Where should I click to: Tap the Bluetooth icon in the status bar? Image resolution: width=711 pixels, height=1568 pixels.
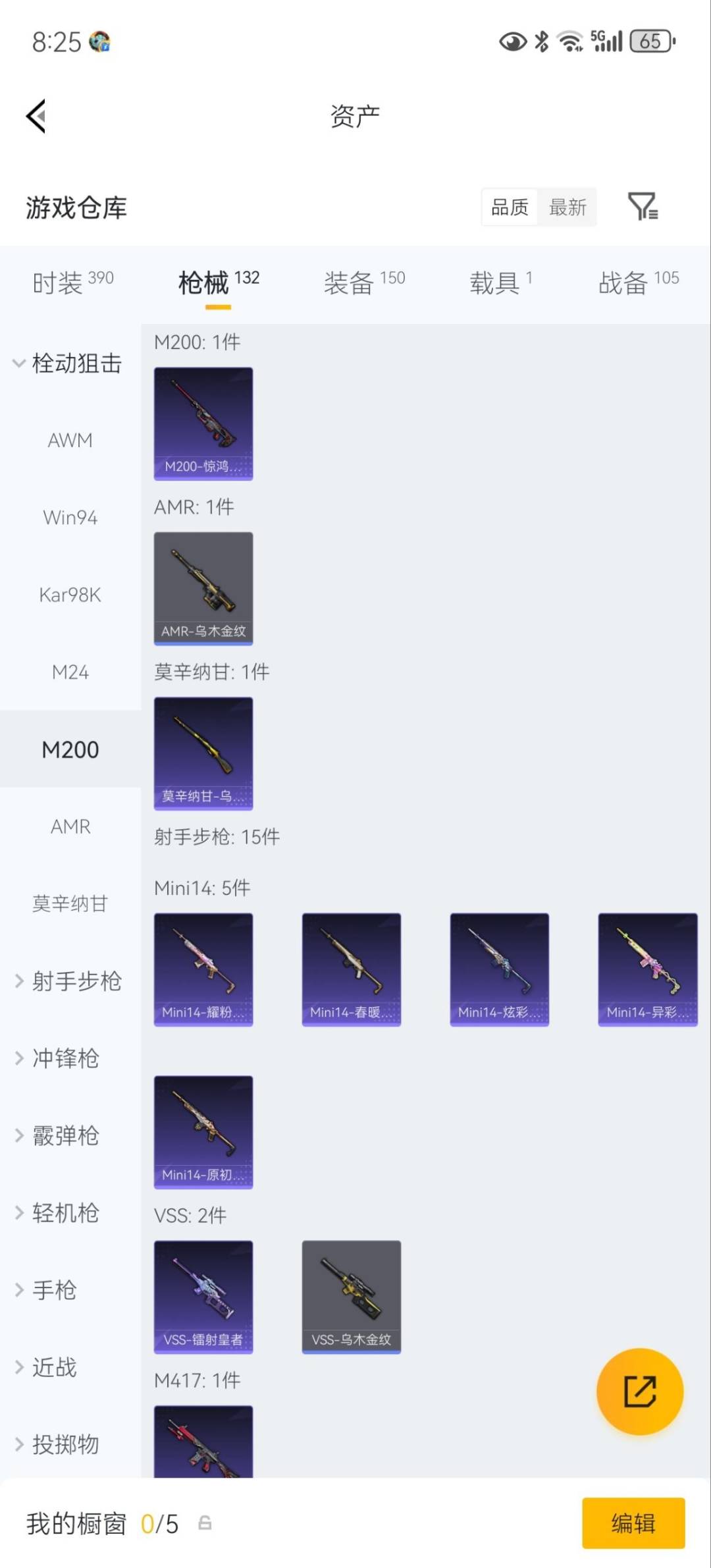[541, 41]
